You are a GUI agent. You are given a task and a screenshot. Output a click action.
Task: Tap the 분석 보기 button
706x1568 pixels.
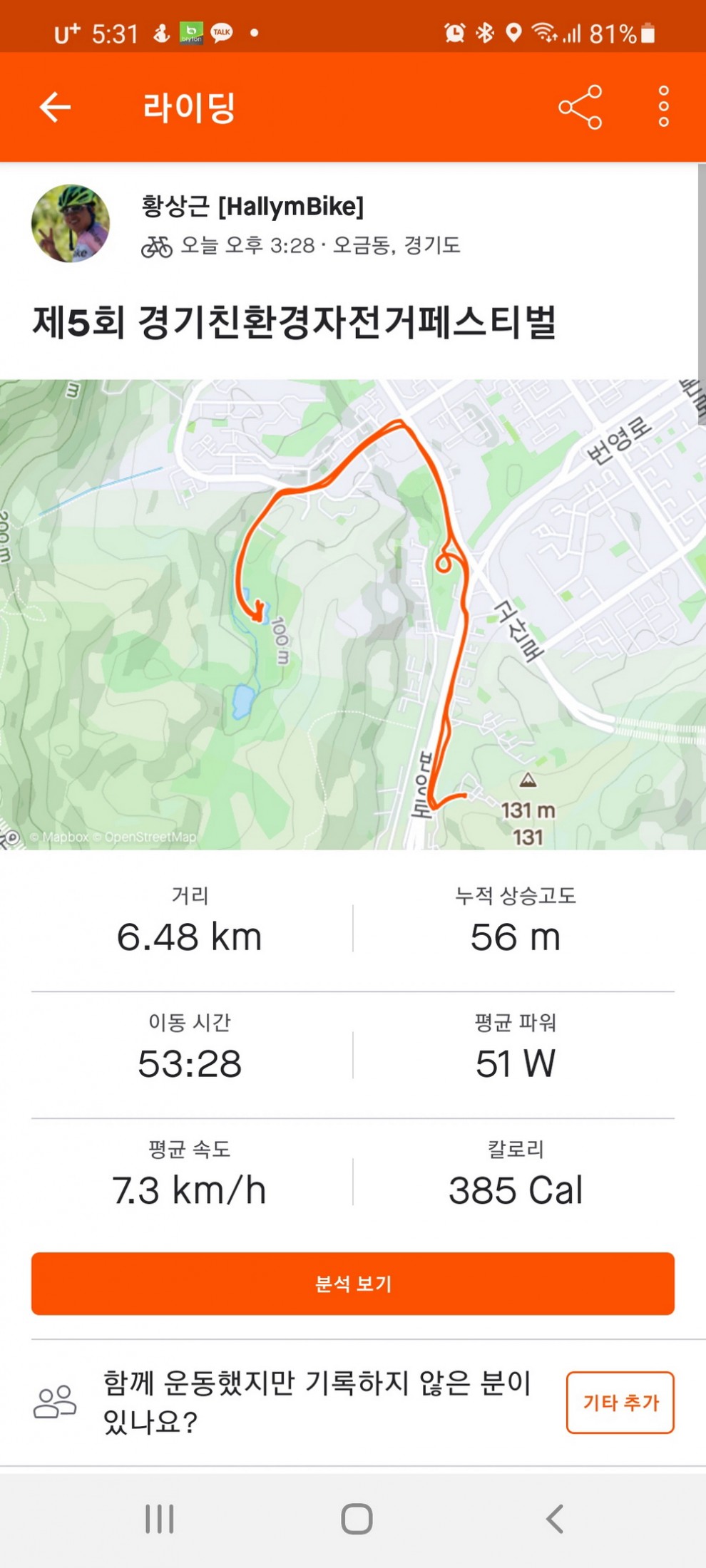tap(353, 1284)
